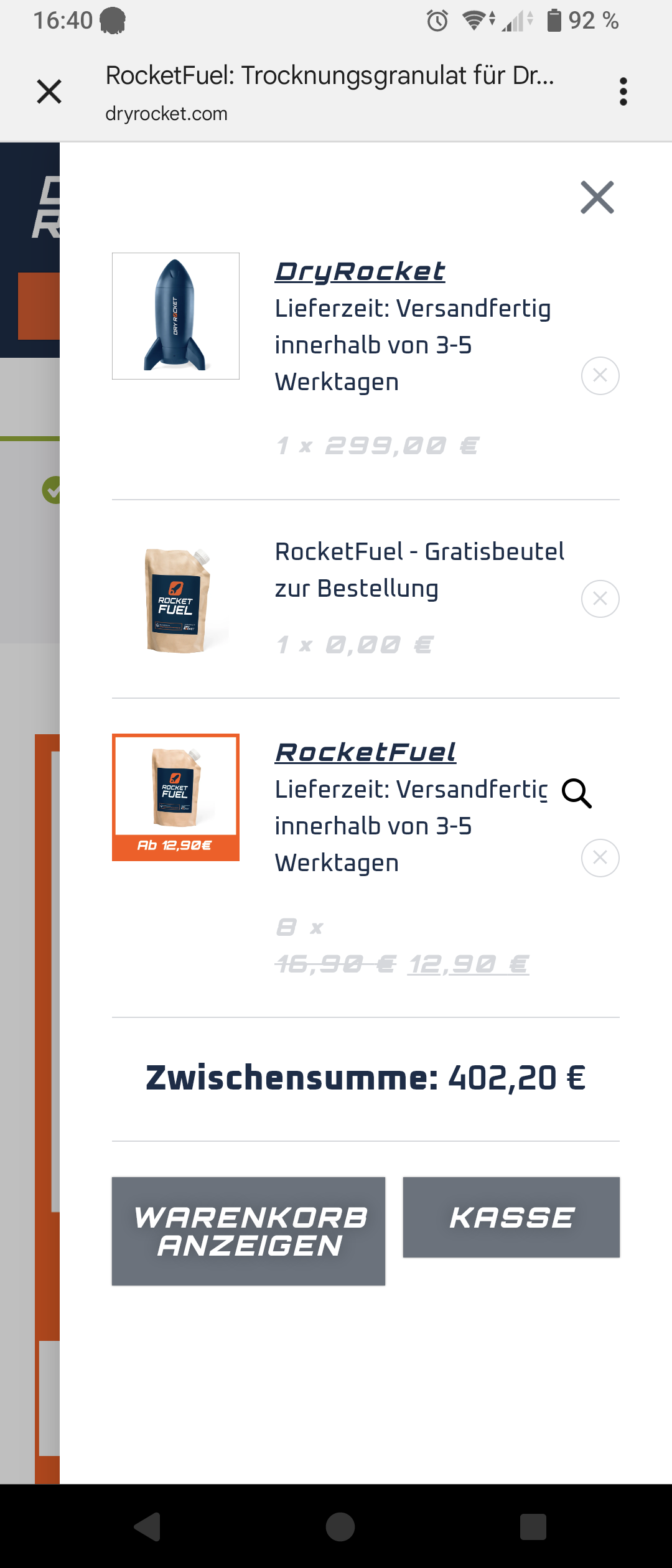Close the browser custom tab
The height and width of the screenshot is (1568, 672).
[49, 92]
